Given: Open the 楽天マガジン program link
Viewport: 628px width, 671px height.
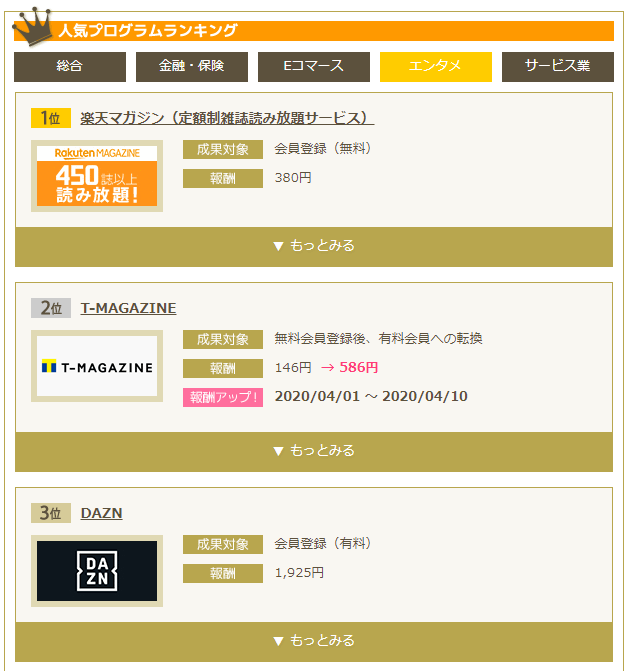Looking at the screenshot, I should (226, 118).
